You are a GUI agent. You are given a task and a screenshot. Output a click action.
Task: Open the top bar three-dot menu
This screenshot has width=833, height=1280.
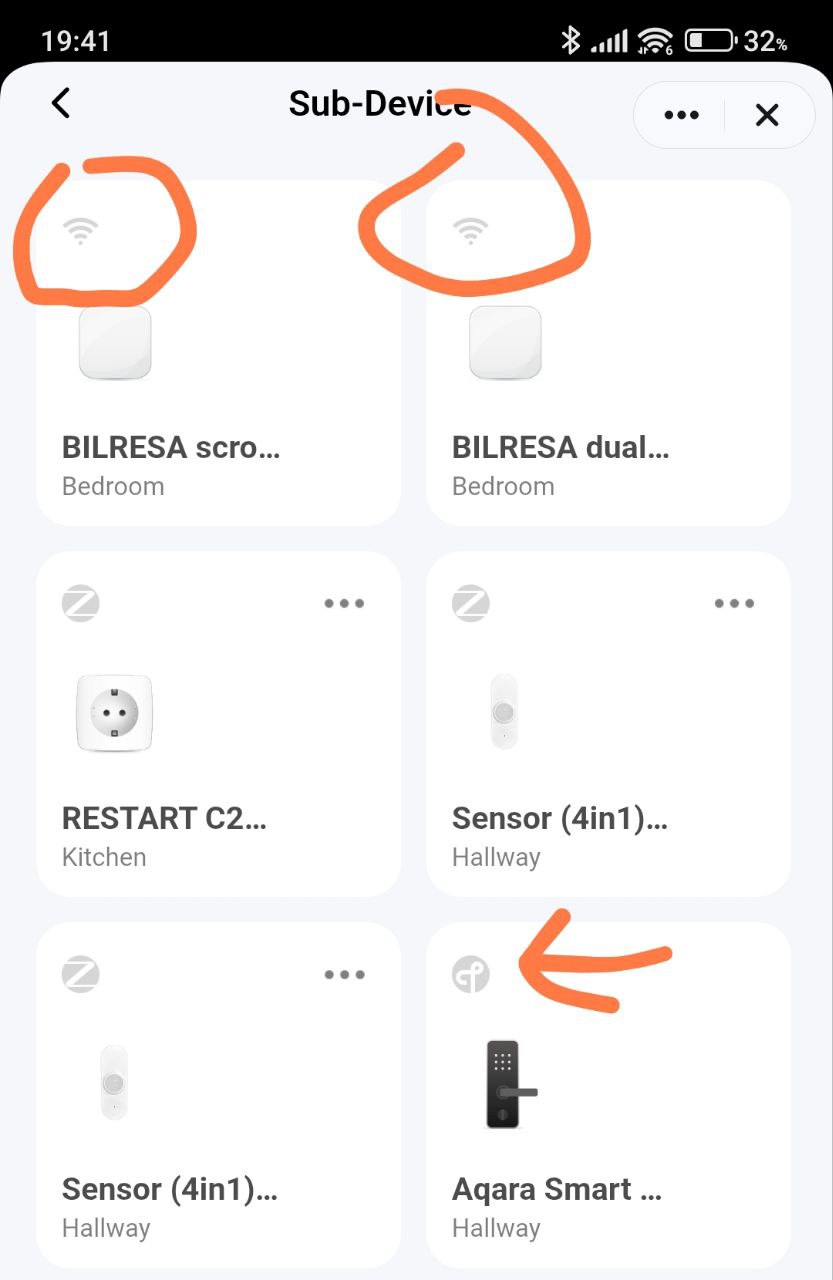coord(681,115)
